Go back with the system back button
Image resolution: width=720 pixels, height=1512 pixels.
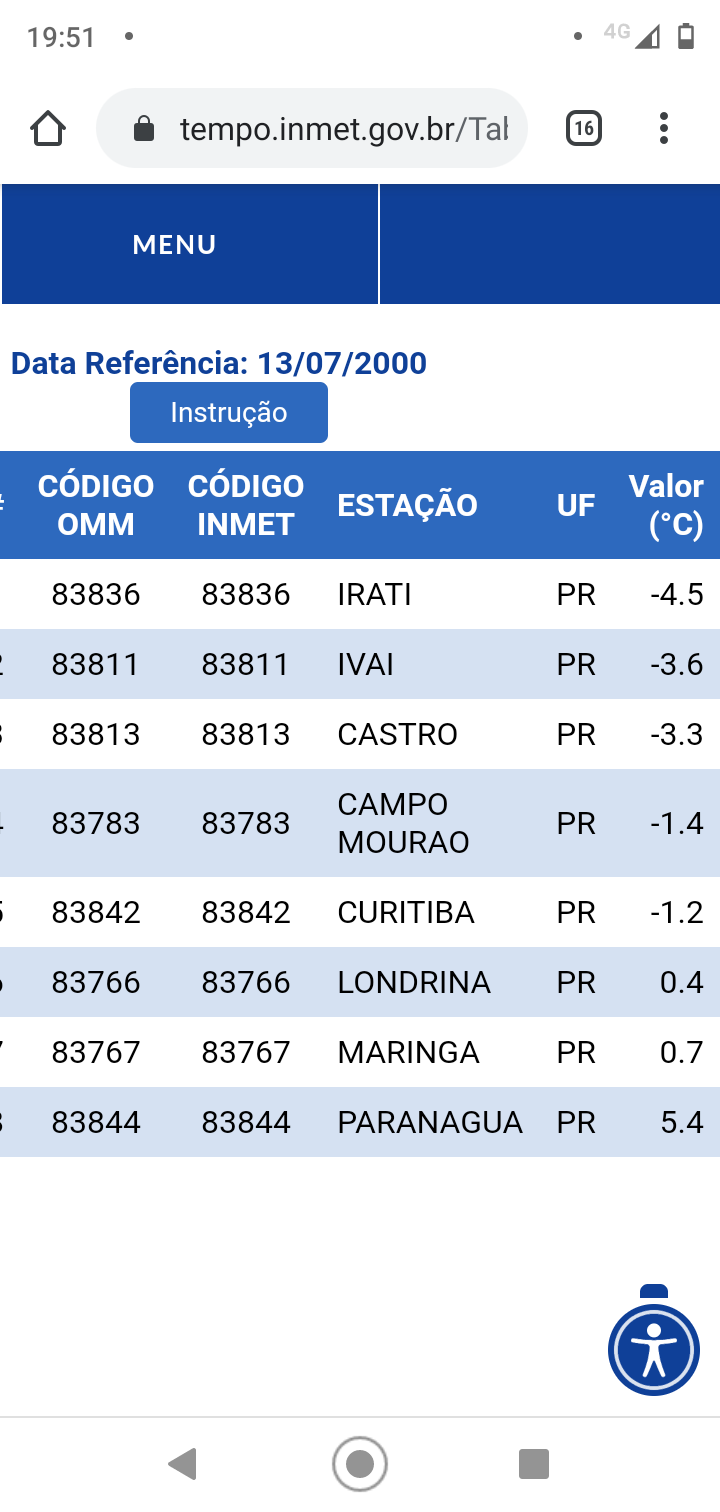(x=182, y=1464)
